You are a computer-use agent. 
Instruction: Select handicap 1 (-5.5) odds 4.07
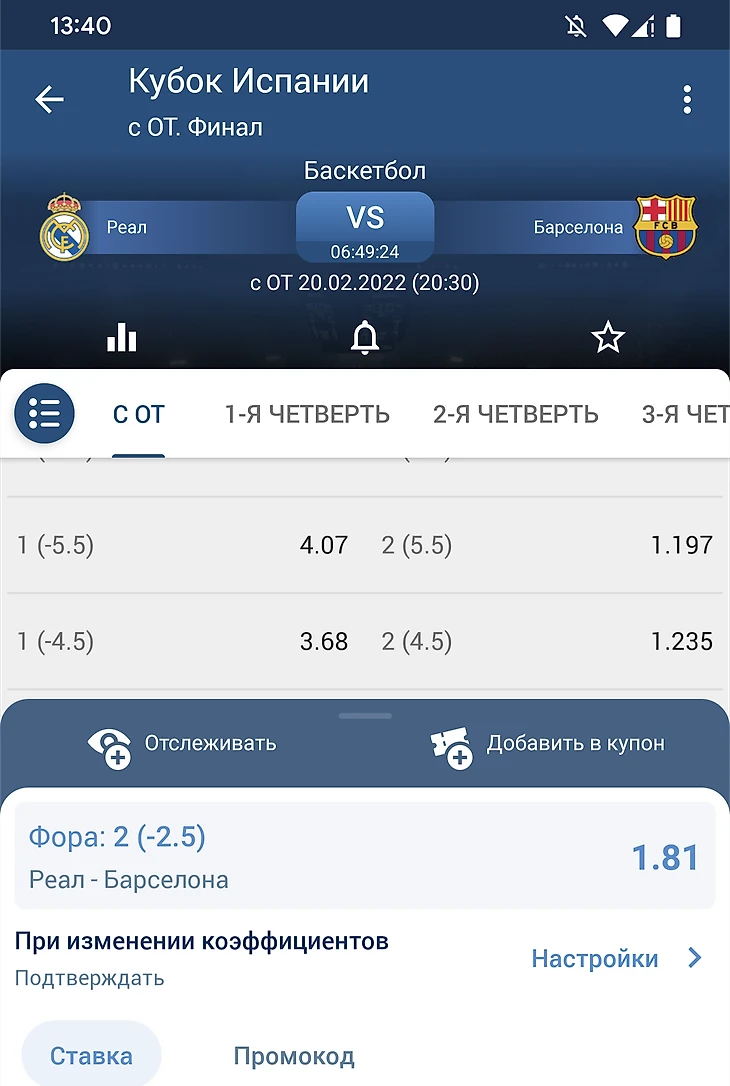183,545
